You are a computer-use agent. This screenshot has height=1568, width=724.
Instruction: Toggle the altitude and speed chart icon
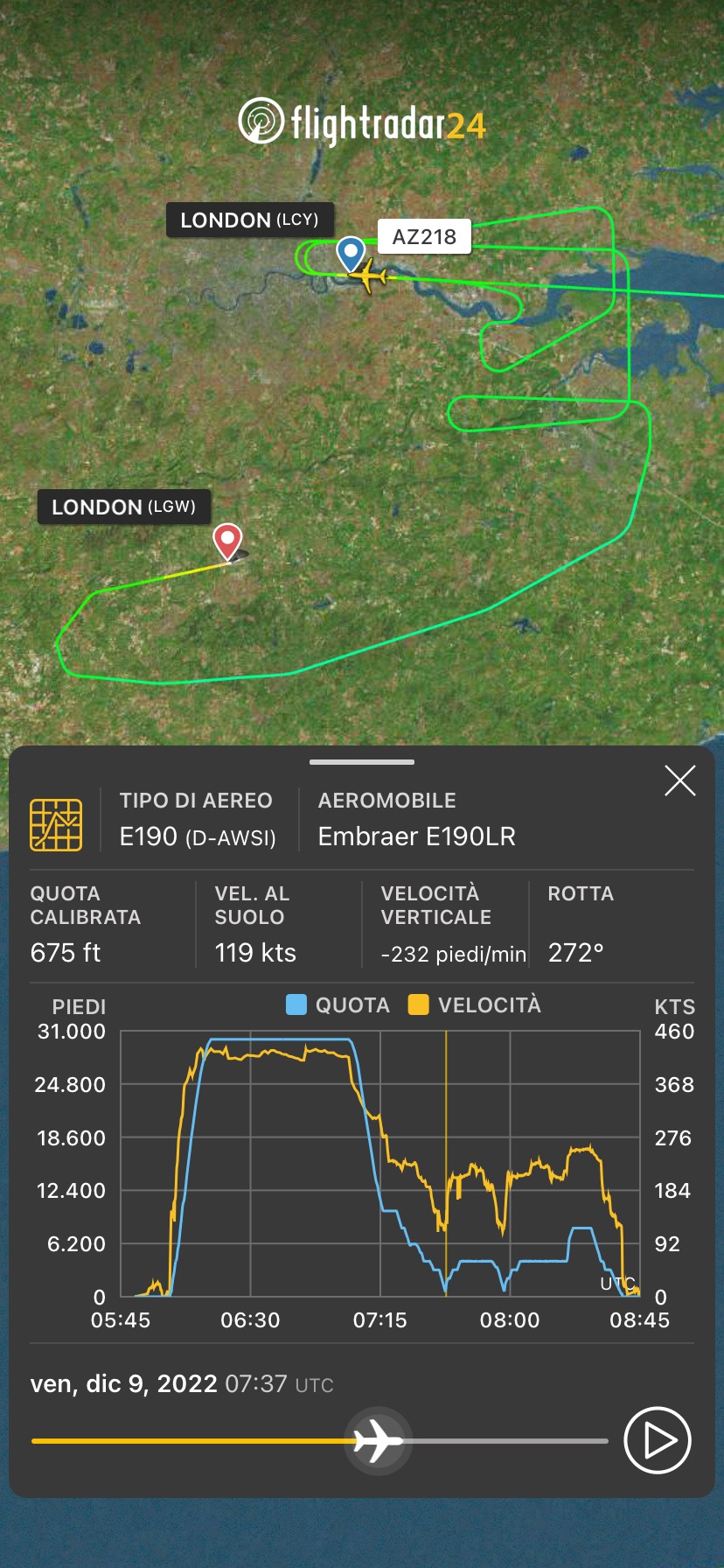(56, 824)
